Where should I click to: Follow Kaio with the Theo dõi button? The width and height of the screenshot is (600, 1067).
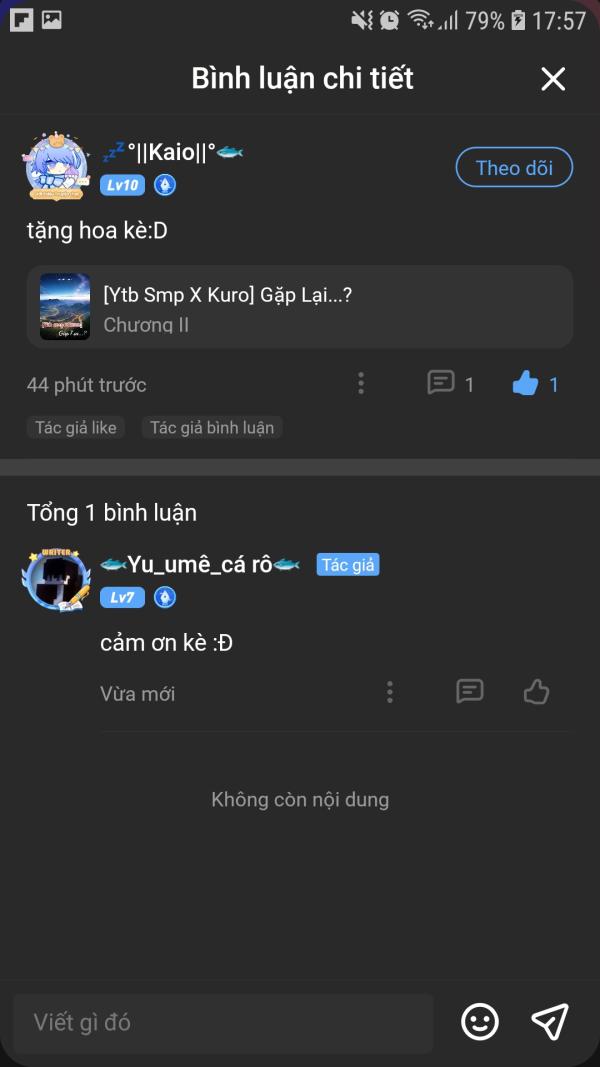coord(514,168)
